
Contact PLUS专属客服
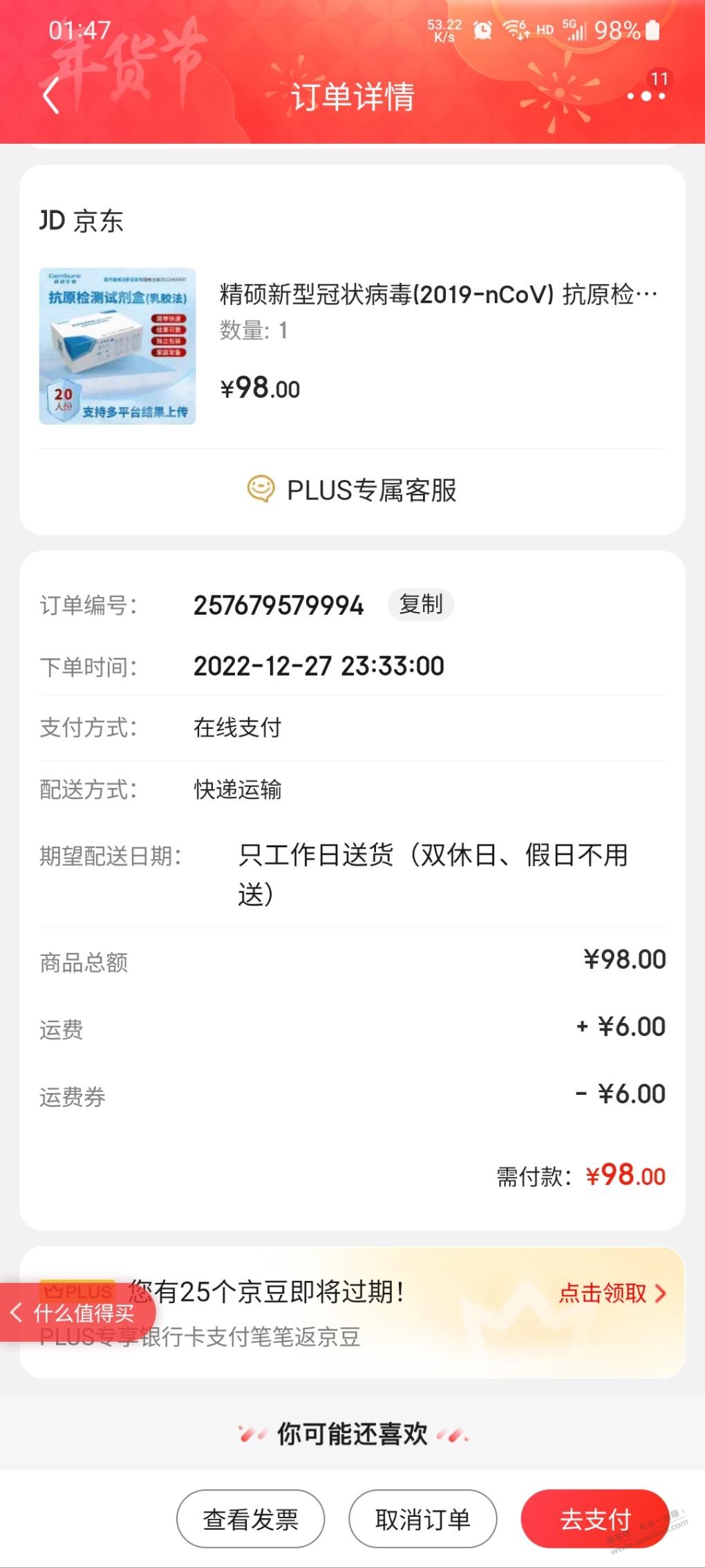click(x=352, y=490)
